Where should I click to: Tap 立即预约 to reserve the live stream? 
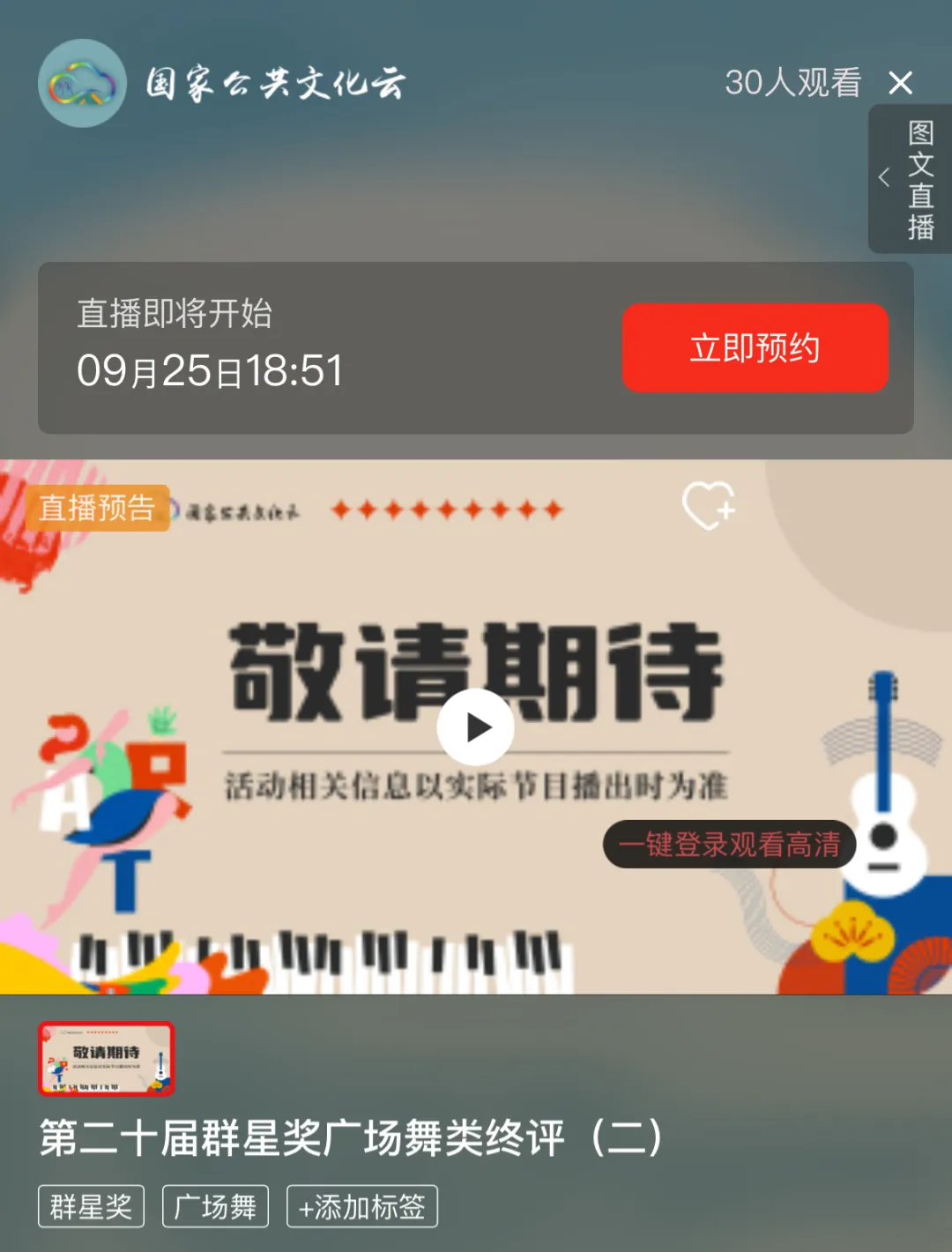pyautogui.click(x=755, y=347)
